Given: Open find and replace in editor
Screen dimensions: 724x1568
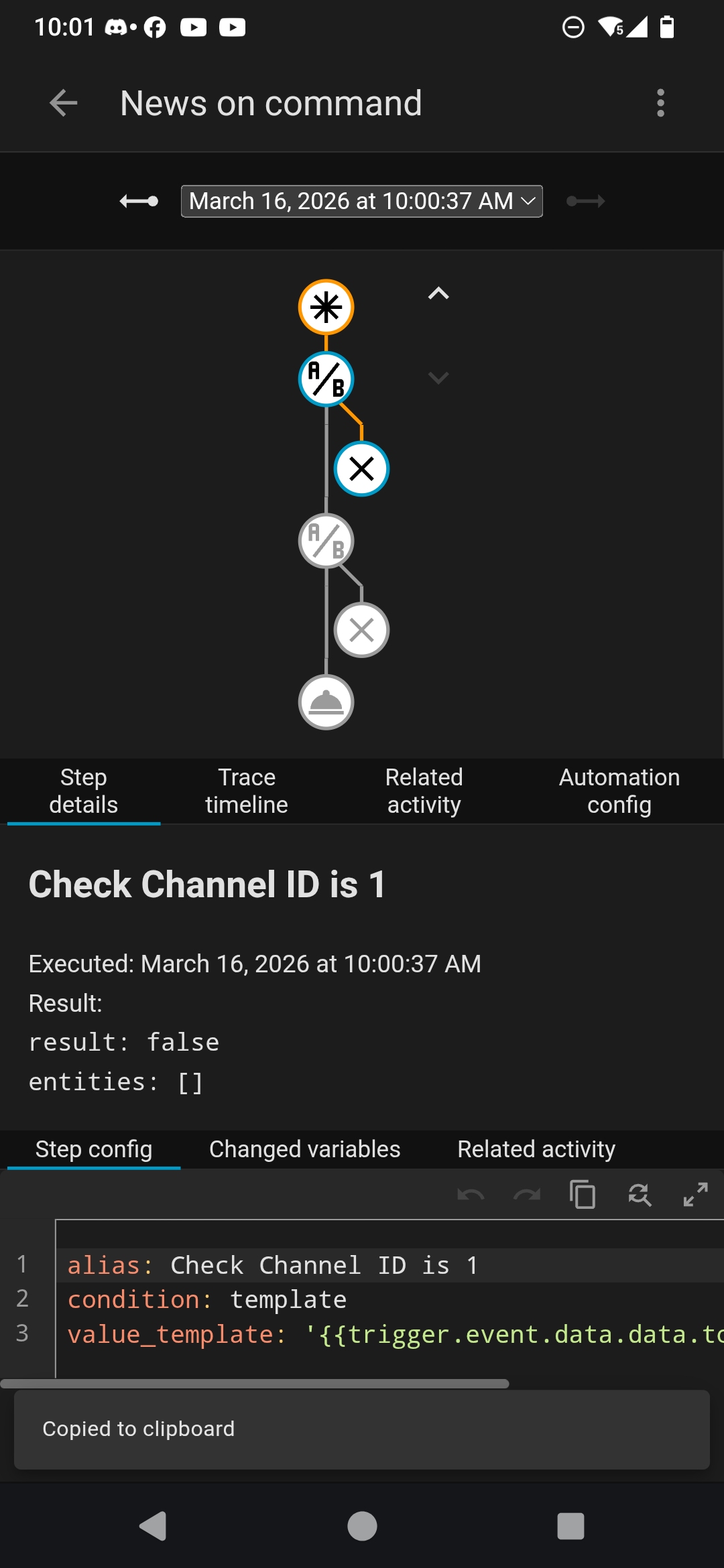Looking at the screenshot, I should click(x=640, y=1194).
